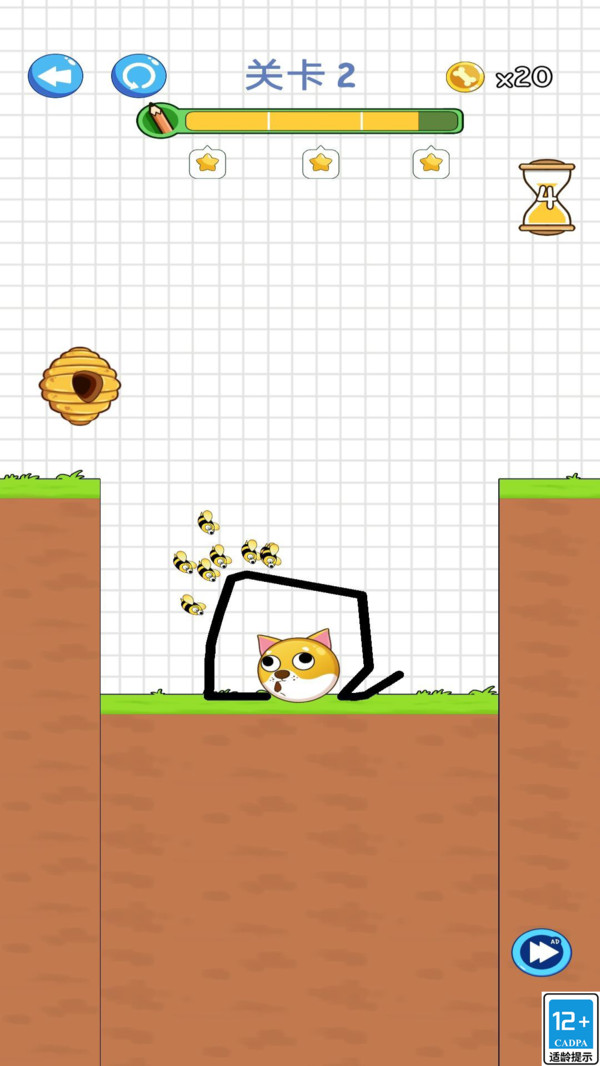Skip the level with the fast-forward ad button

541,952
